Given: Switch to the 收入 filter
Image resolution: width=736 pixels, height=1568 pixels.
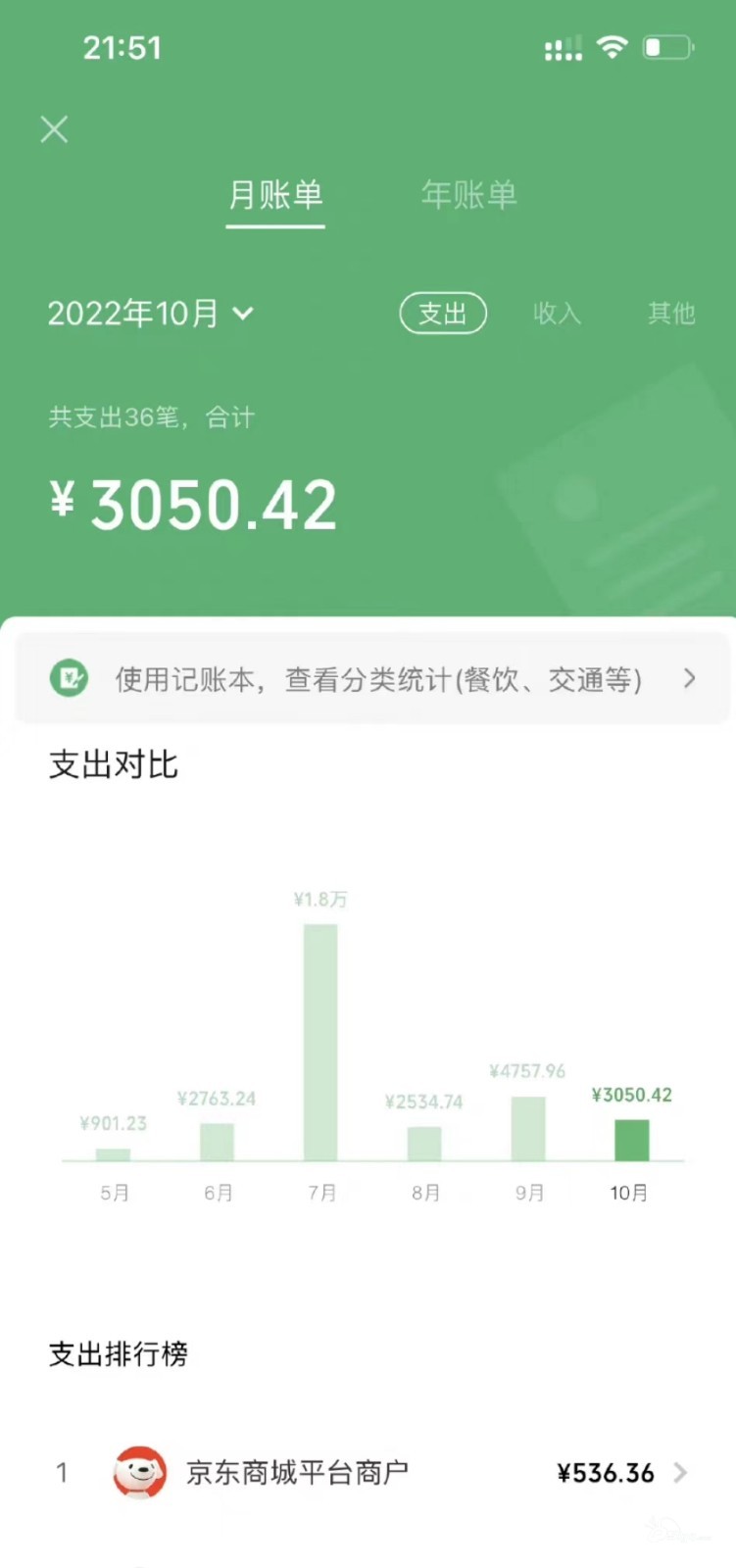Looking at the screenshot, I should pyautogui.click(x=557, y=313).
